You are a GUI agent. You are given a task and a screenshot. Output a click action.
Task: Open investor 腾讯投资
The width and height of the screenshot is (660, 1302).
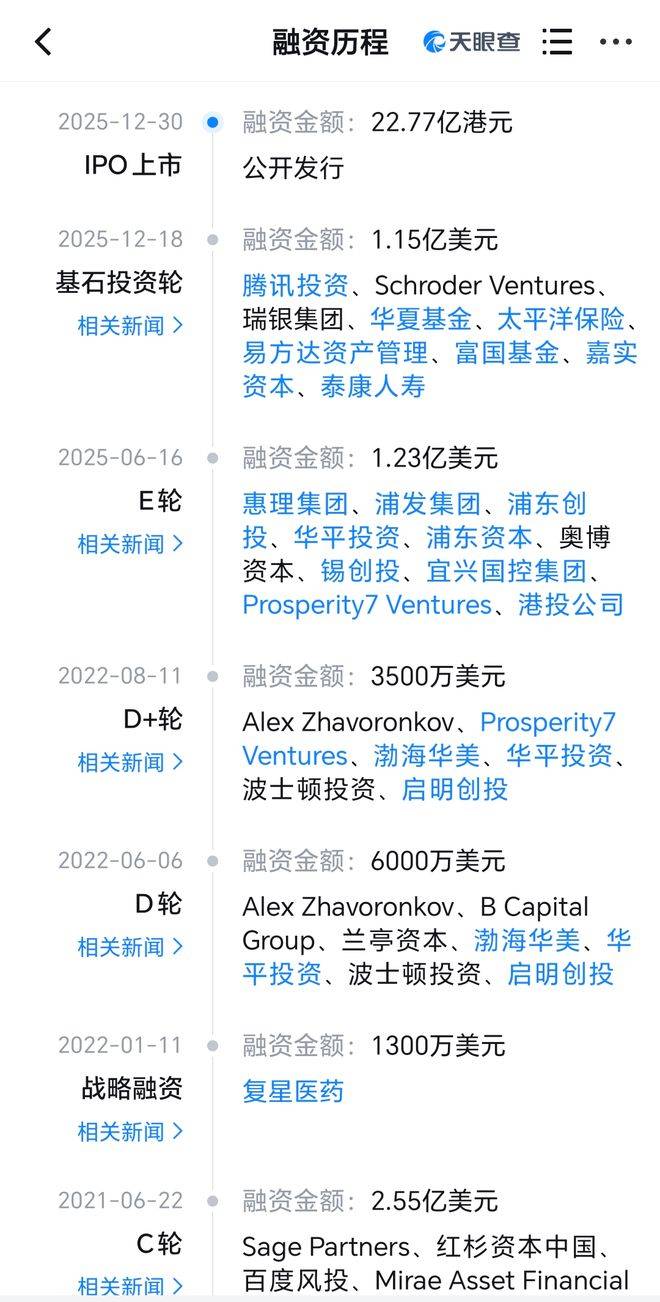tap(295, 286)
